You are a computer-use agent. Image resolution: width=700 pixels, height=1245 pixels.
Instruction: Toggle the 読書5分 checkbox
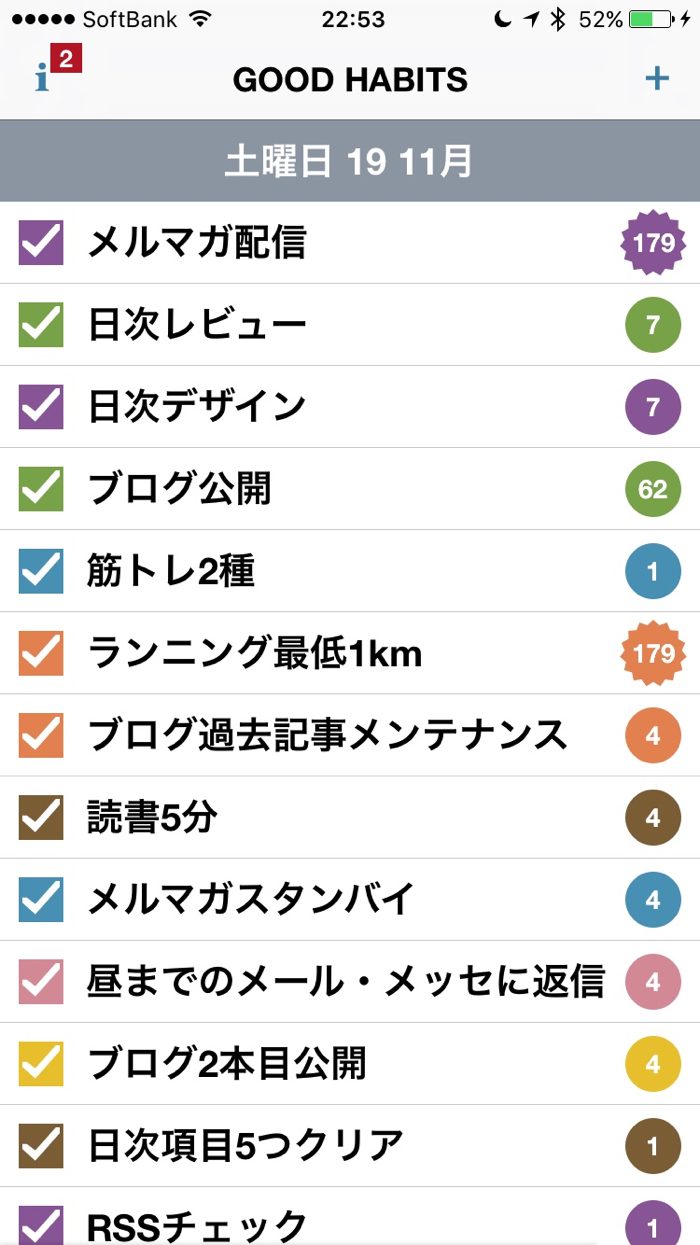[x=41, y=817]
